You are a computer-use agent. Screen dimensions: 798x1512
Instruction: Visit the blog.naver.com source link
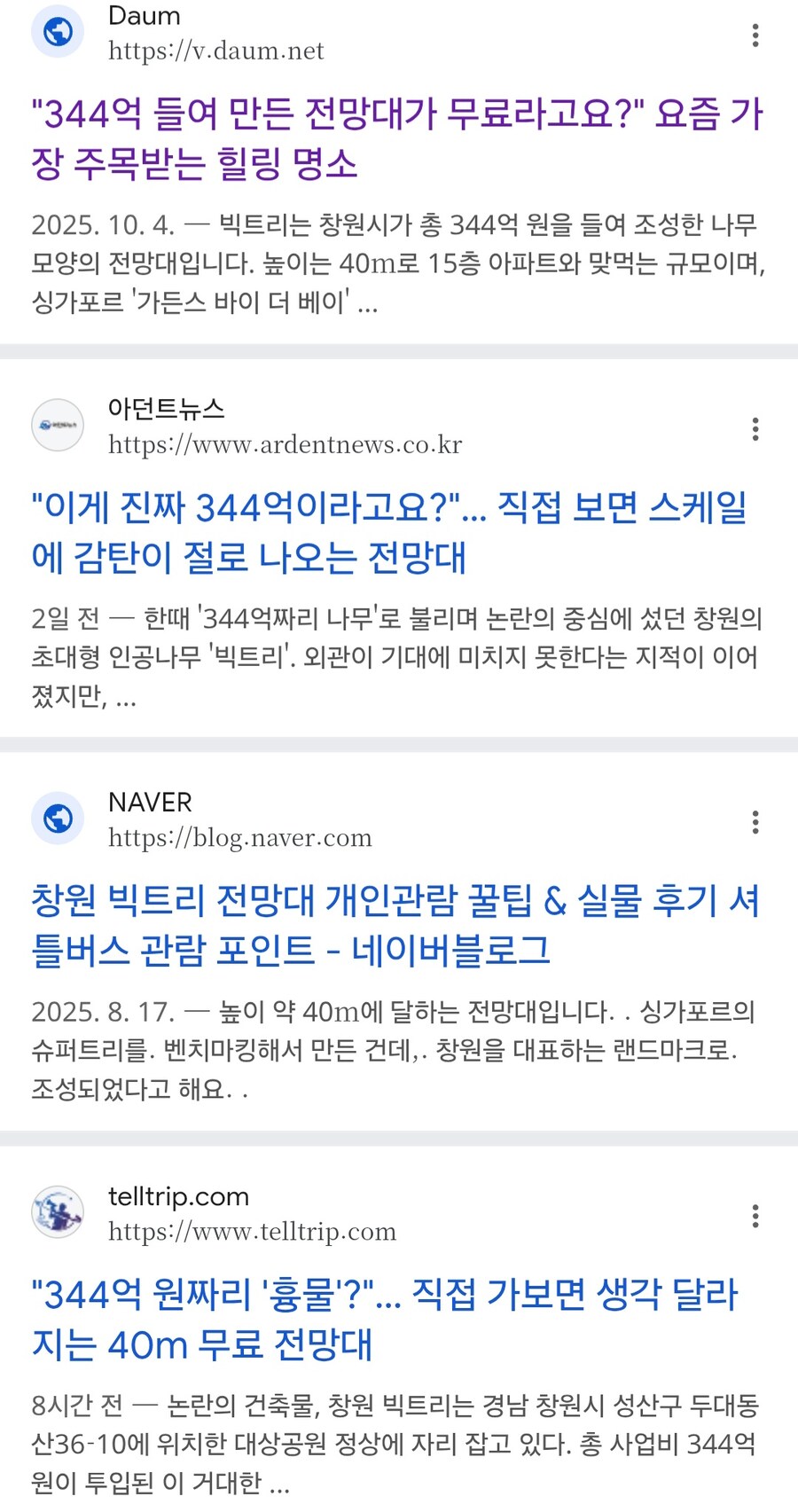239,839
